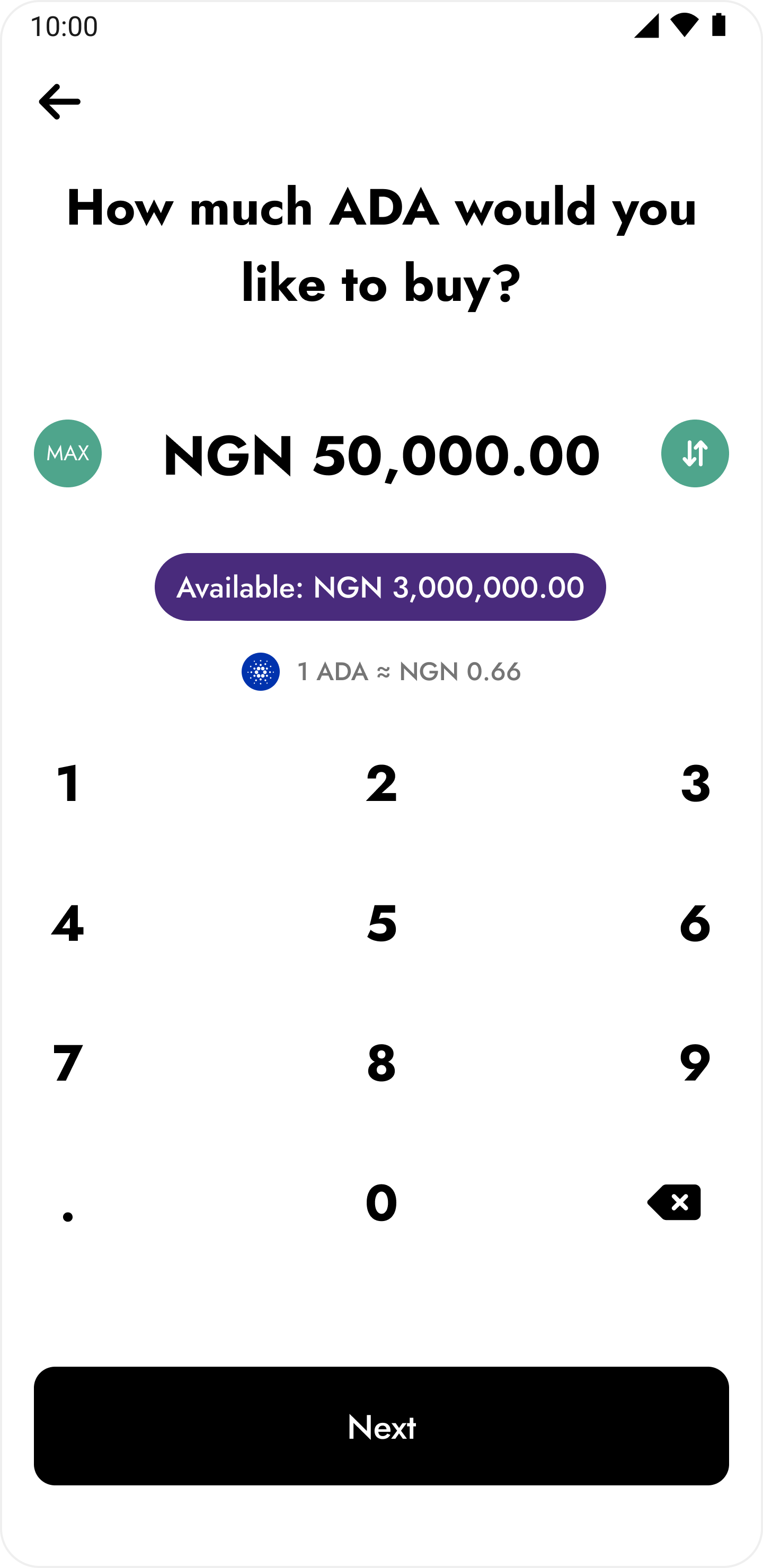Enter digit 5 on the keypad

[381, 923]
